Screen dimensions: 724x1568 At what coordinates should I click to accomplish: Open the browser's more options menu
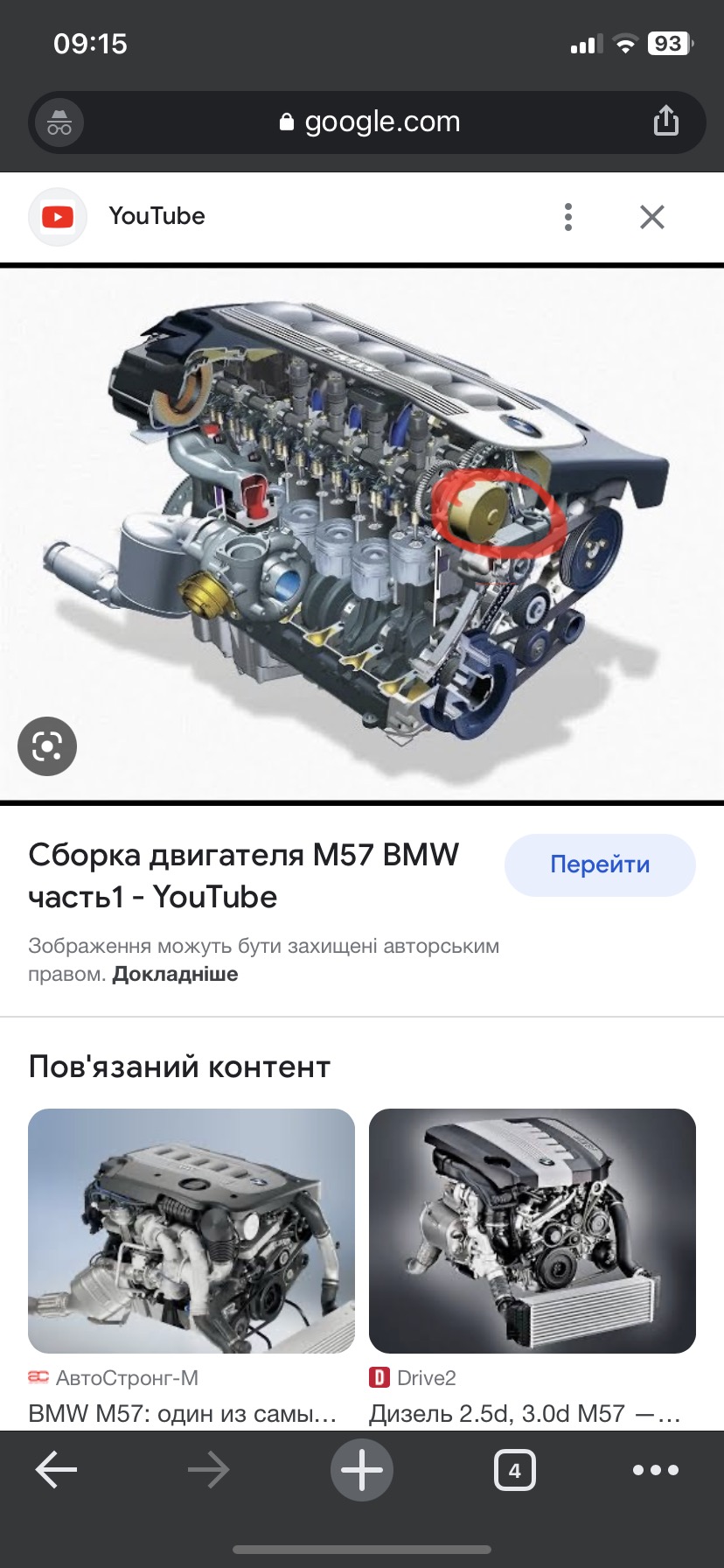pos(656,1470)
